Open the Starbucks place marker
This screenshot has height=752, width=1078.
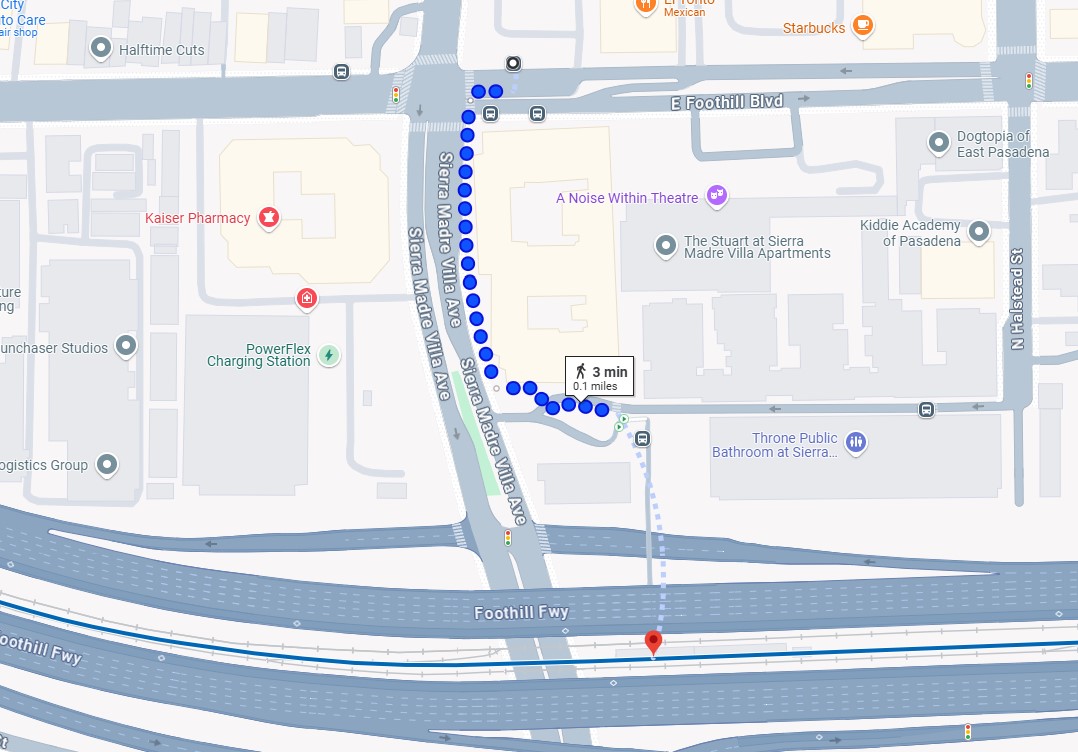tap(863, 27)
